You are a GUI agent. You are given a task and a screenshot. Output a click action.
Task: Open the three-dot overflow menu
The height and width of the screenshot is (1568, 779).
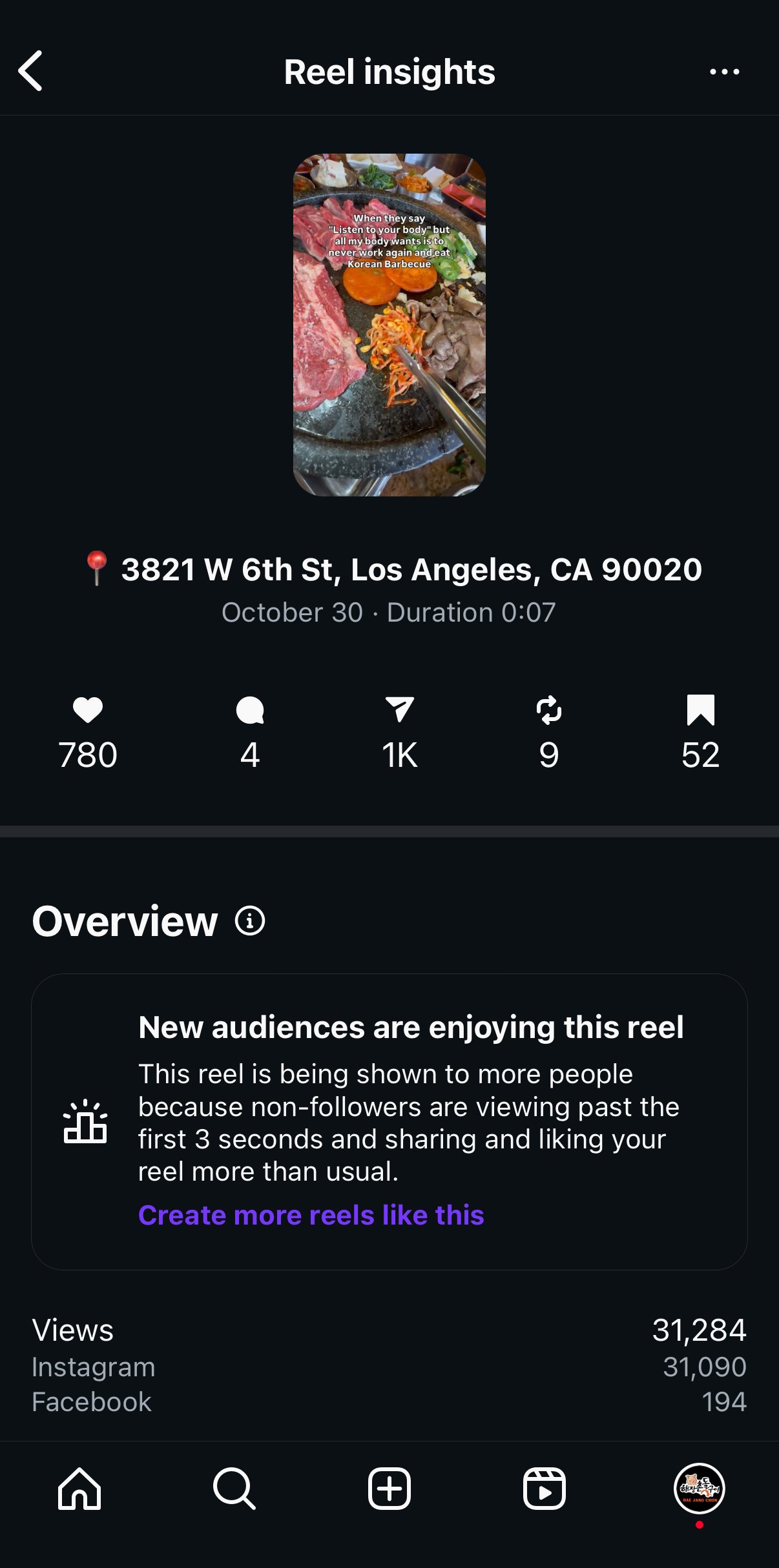coord(724,72)
